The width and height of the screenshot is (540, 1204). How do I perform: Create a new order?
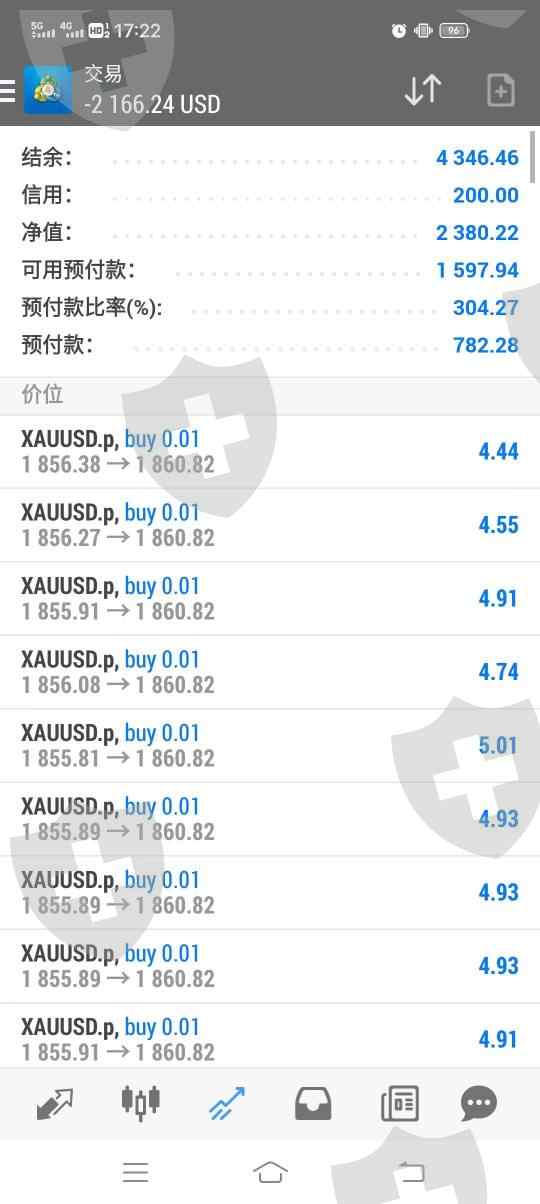click(500, 90)
